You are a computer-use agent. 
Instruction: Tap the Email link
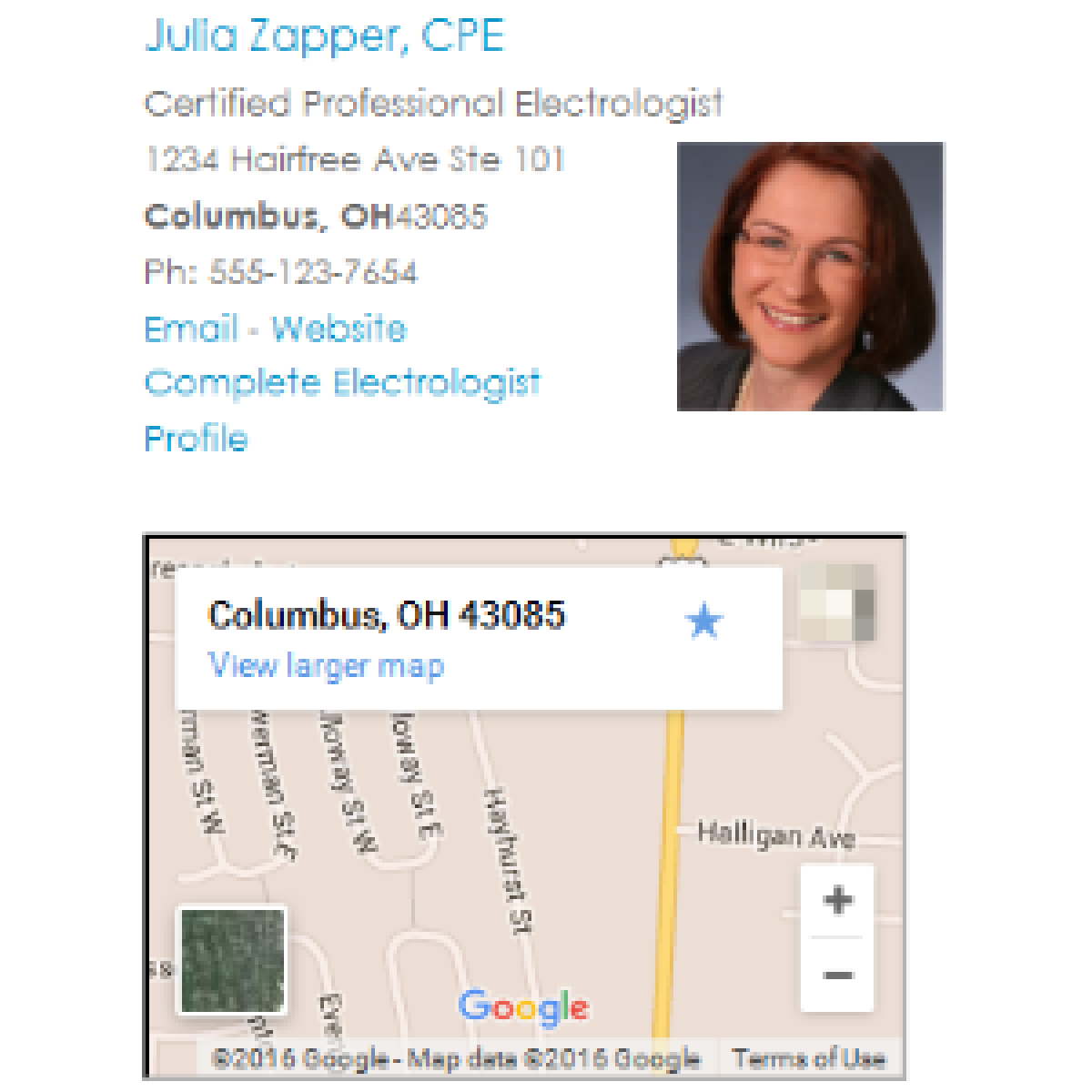tap(190, 329)
